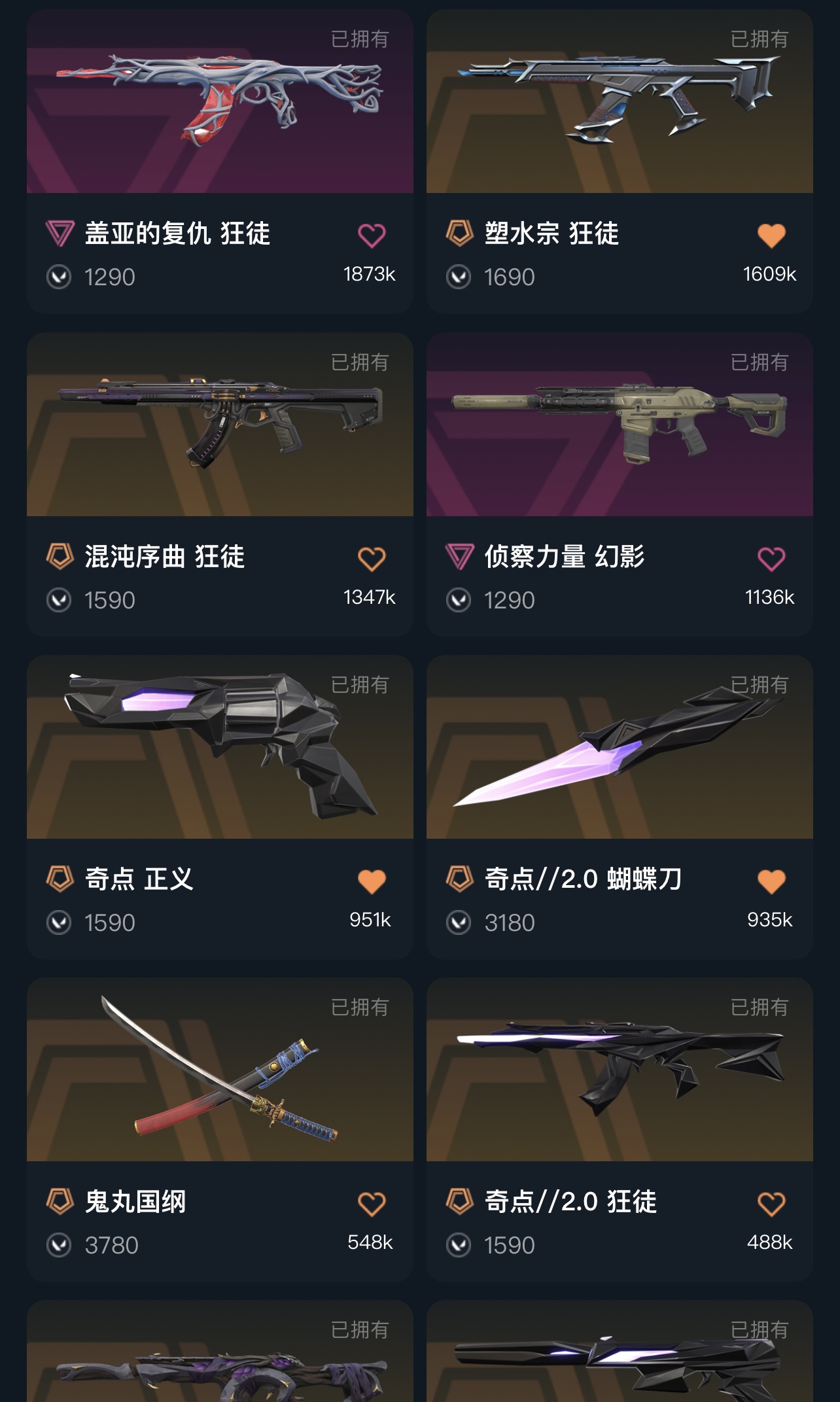
Task: Open the 奇点//2.0 蝴蝶刀 skin card
Action: pyautogui.click(x=620, y=747)
